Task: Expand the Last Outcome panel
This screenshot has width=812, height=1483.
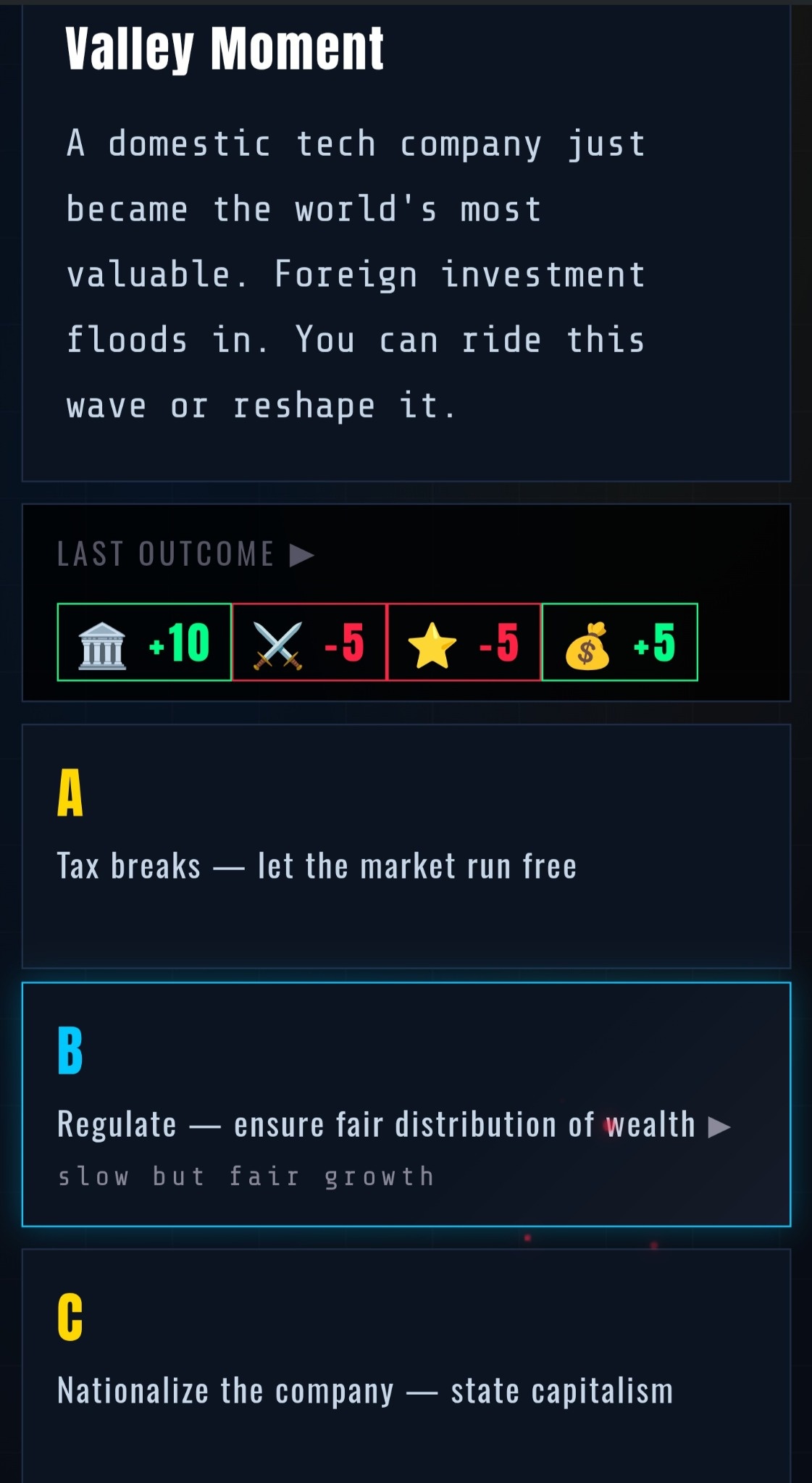Action: [185, 554]
